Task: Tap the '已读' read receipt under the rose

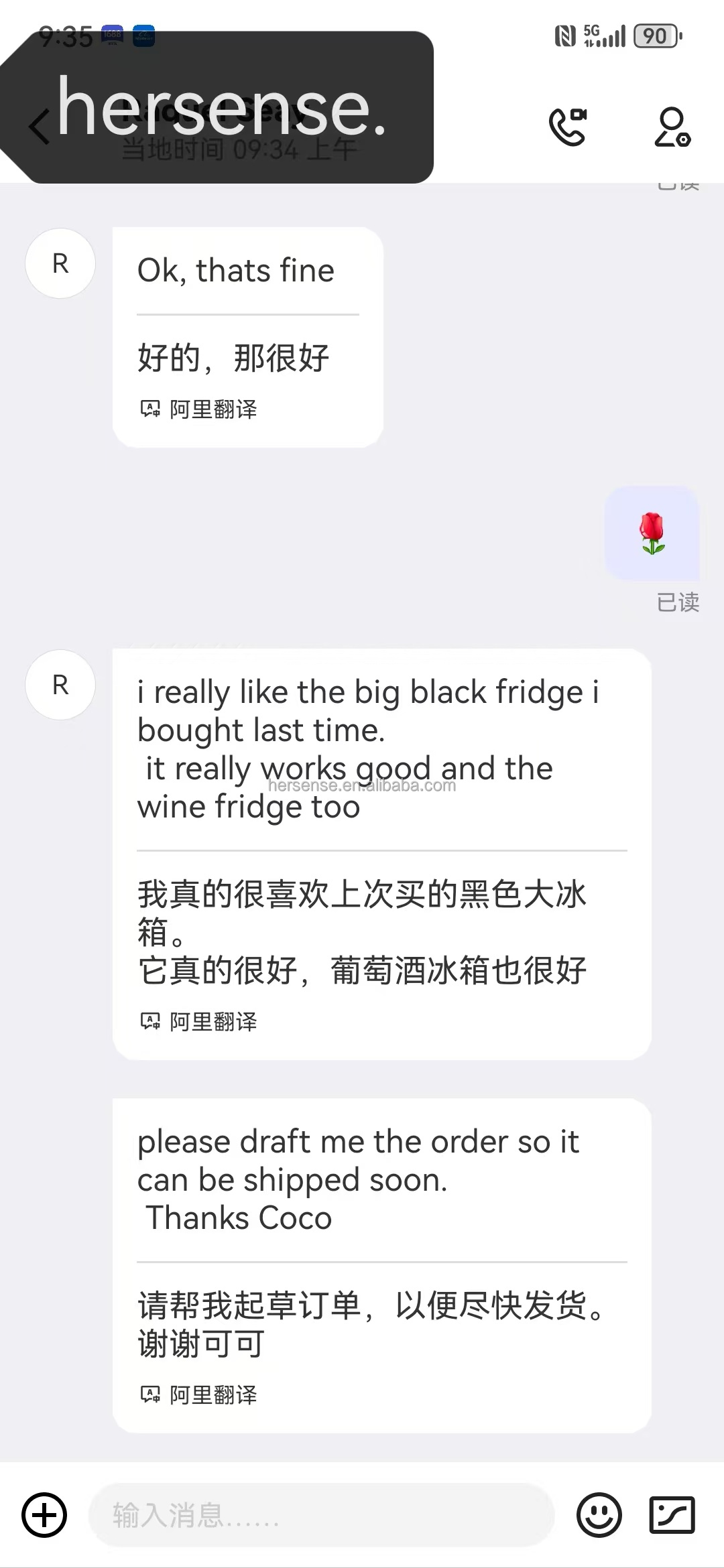Action: (677, 603)
